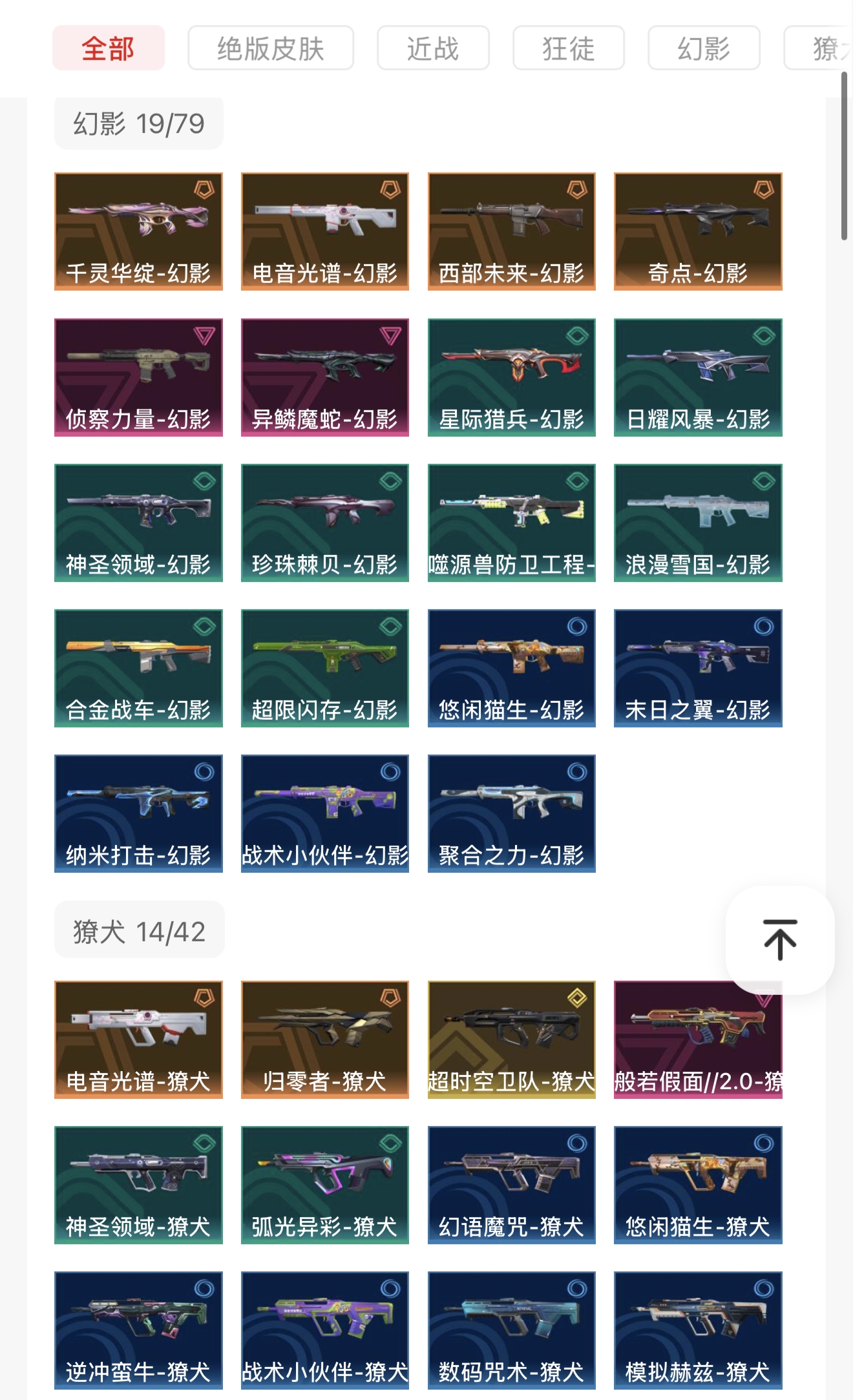Screen dimensions: 853x1400
Task: Open the 侦察力量-幻影 skin card
Action: pyautogui.click(x=138, y=377)
